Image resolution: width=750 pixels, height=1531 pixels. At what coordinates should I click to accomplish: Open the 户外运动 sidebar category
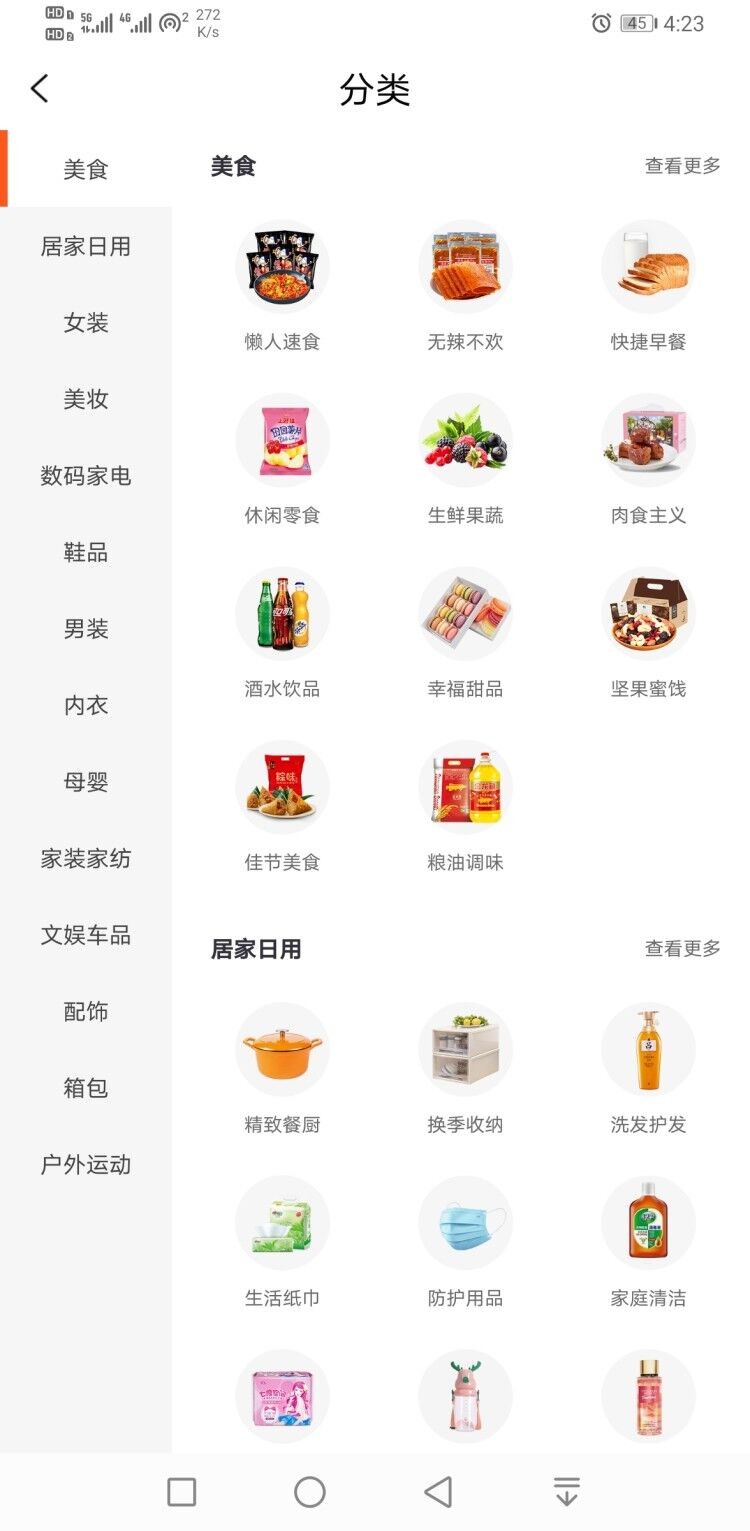[86, 1165]
